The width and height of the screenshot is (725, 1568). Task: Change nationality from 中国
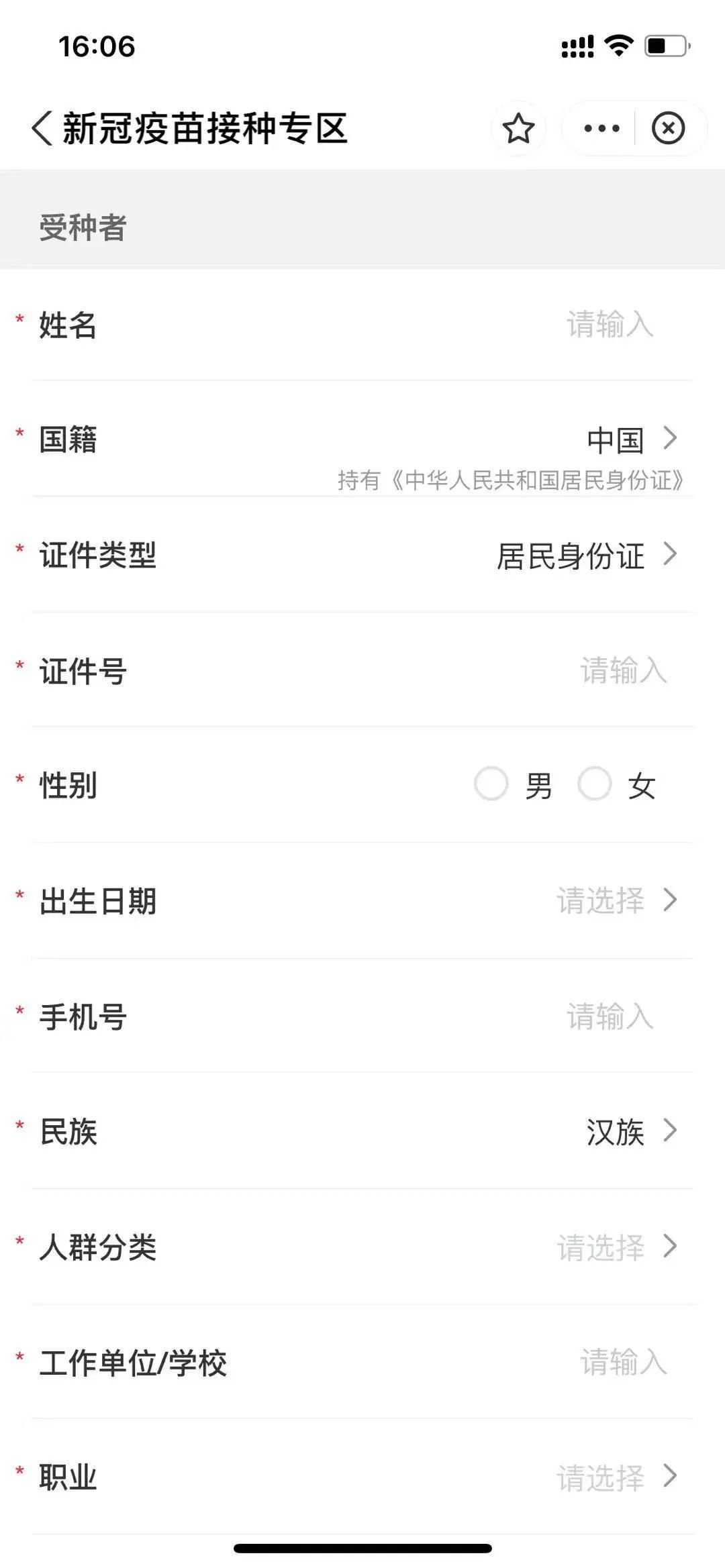(x=630, y=440)
